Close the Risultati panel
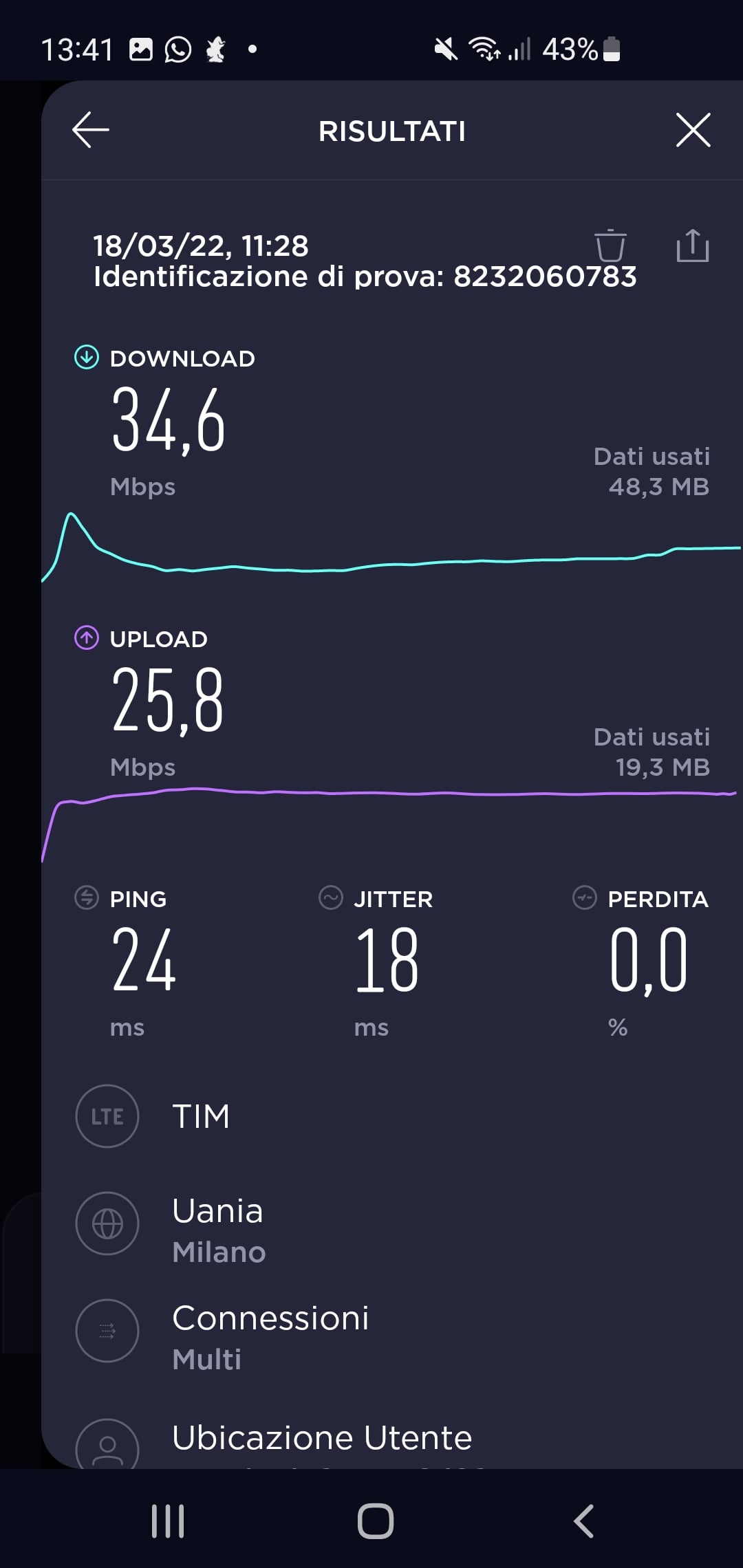This screenshot has height=1568, width=743. 693,130
